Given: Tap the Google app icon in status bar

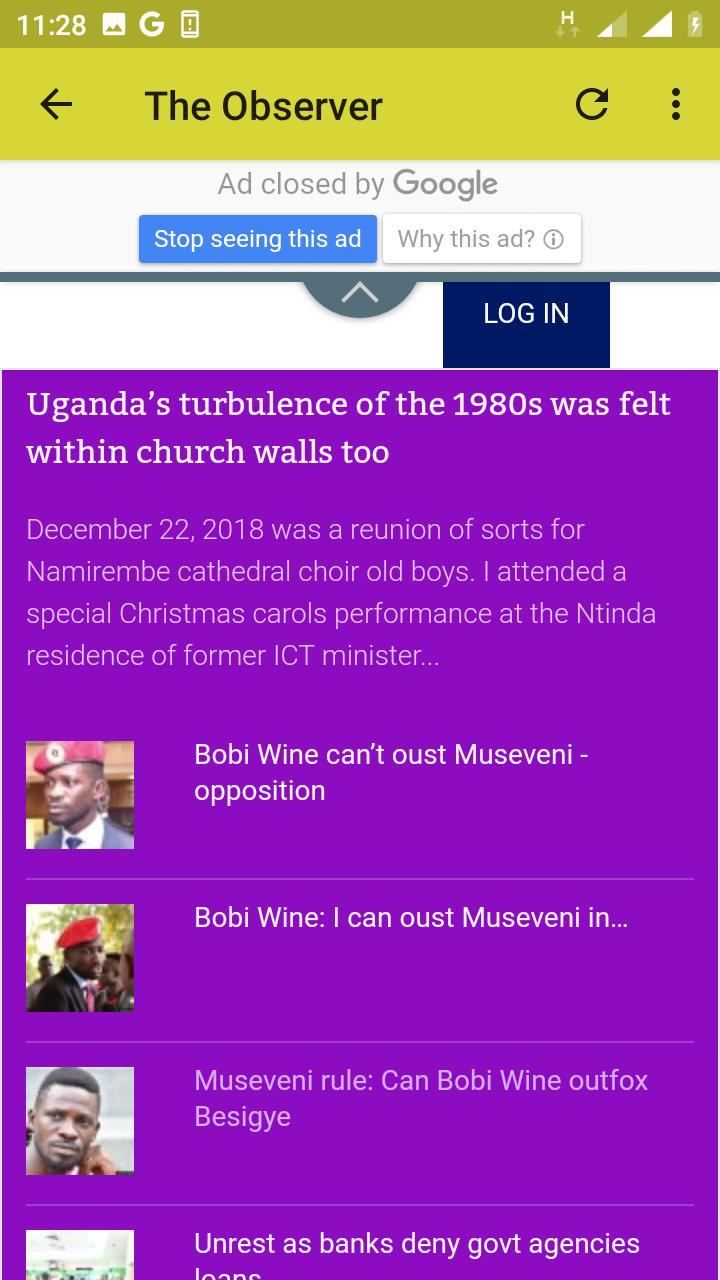Looking at the screenshot, I should pos(150,23).
